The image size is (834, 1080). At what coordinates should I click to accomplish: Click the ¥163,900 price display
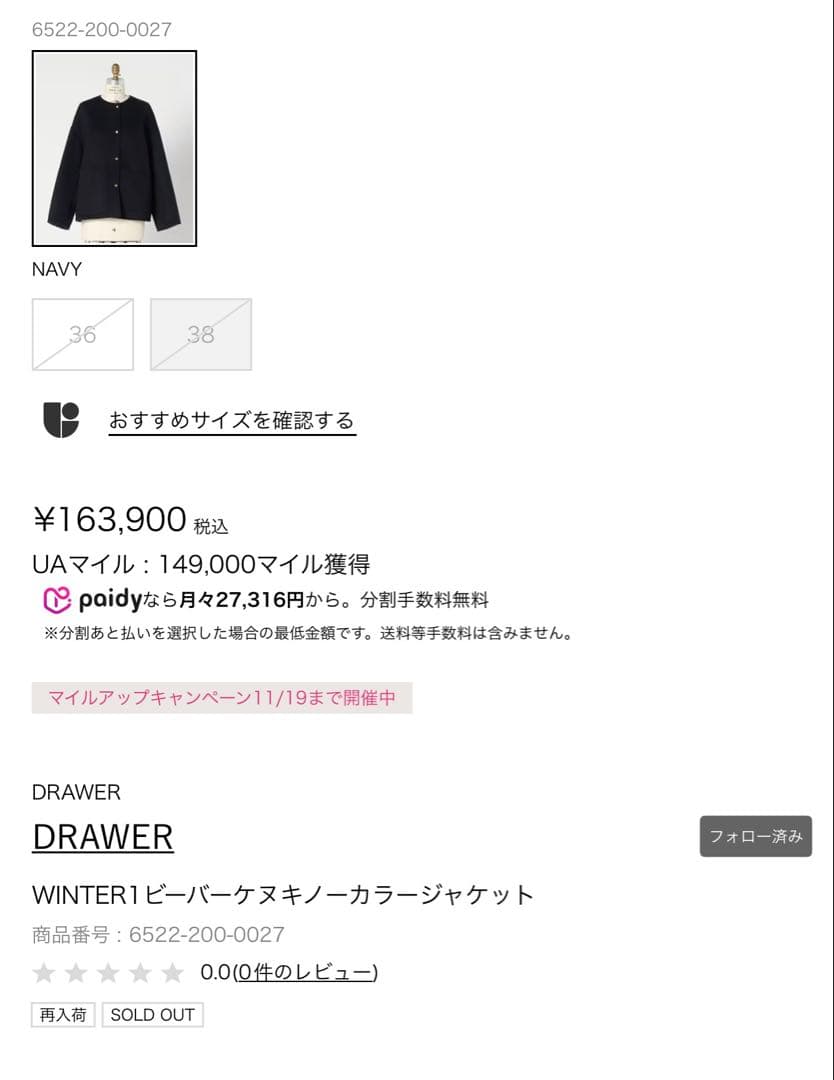[x=107, y=518]
